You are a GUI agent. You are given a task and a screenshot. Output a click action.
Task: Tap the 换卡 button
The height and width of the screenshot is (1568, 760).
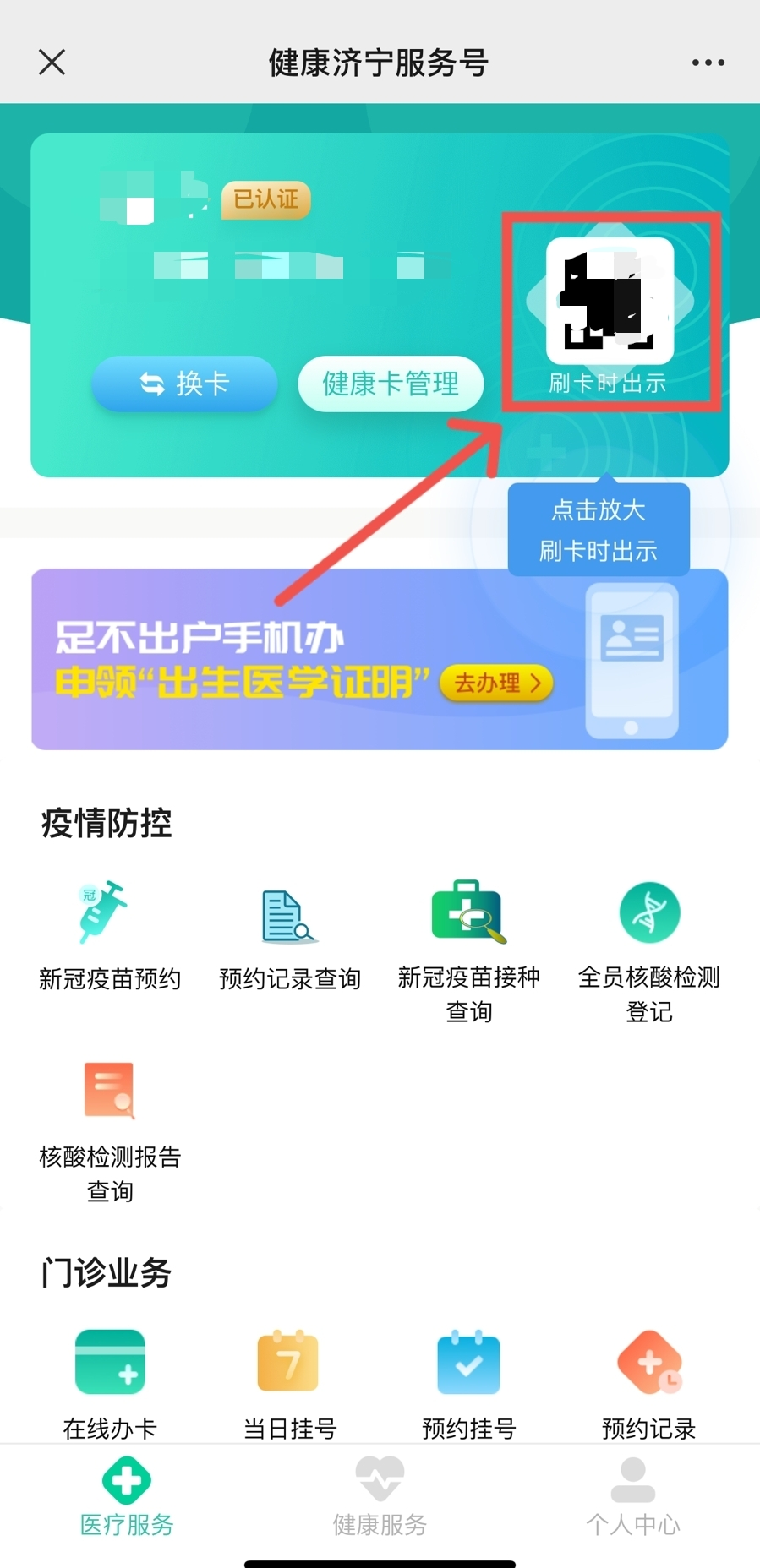pyautogui.click(x=184, y=384)
